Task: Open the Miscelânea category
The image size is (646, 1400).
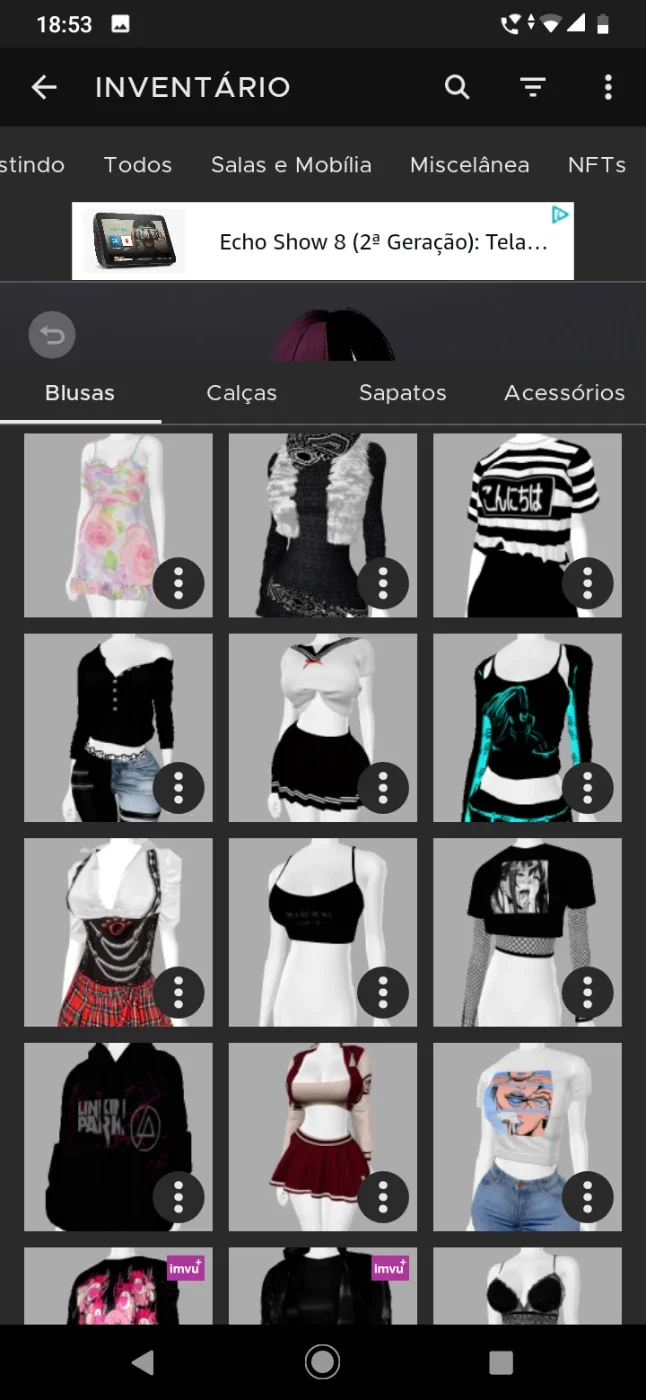Action: coord(470,165)
